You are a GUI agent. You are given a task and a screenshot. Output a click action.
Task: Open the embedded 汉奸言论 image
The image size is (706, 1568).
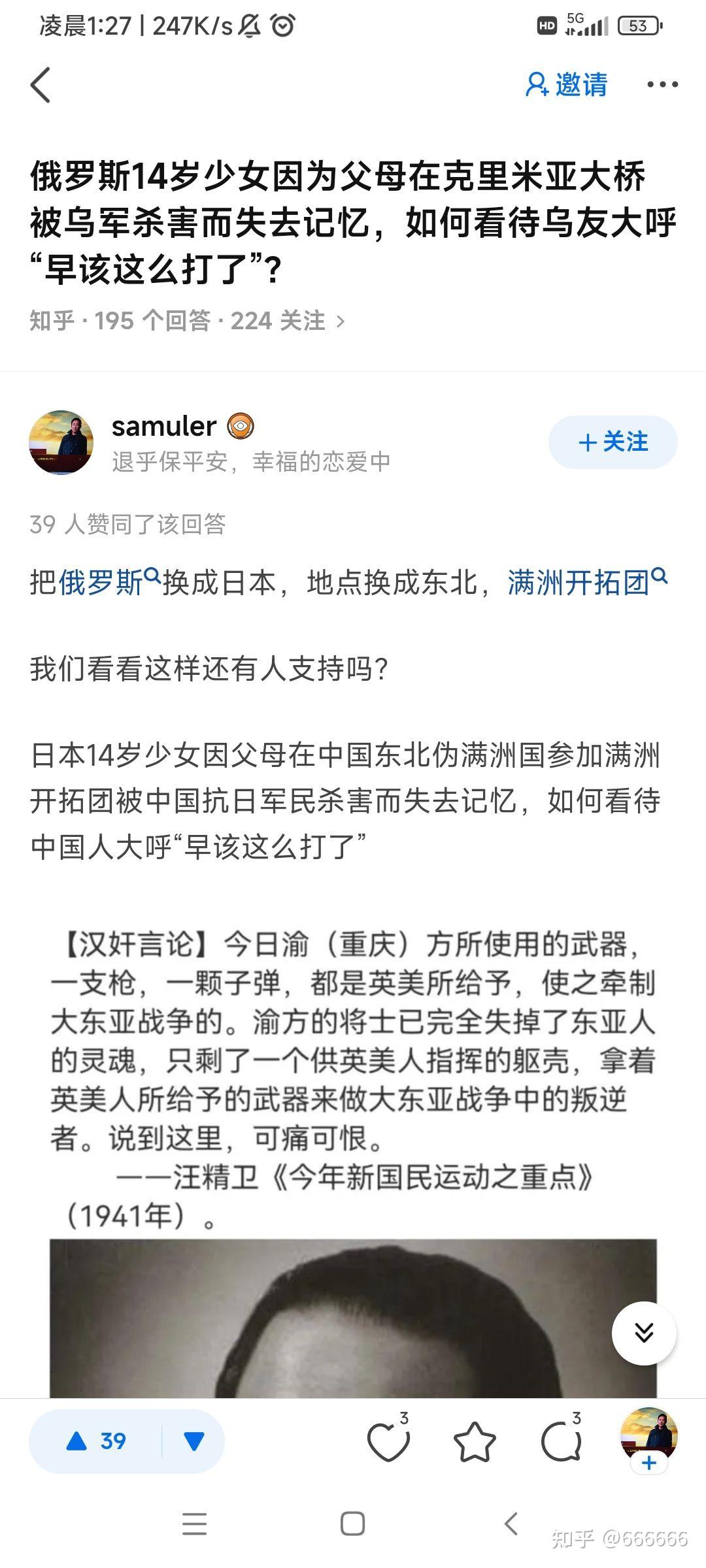coord(353,1162)
